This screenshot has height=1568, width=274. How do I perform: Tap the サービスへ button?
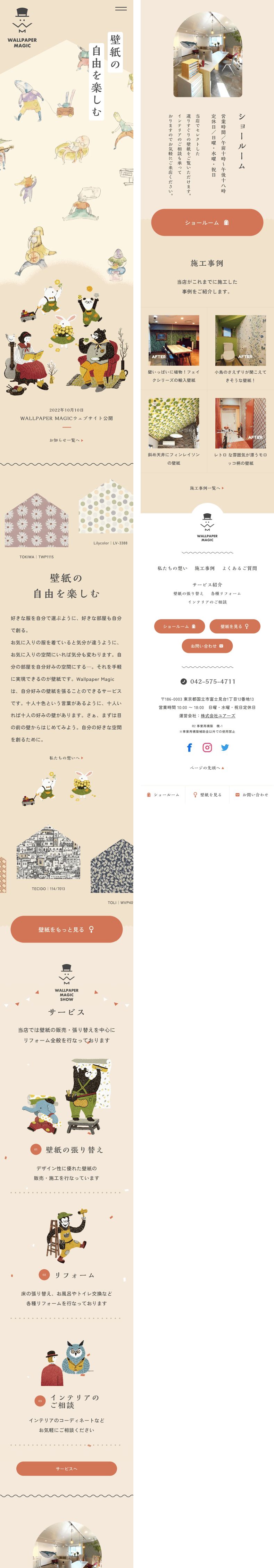coord(66,1469)
